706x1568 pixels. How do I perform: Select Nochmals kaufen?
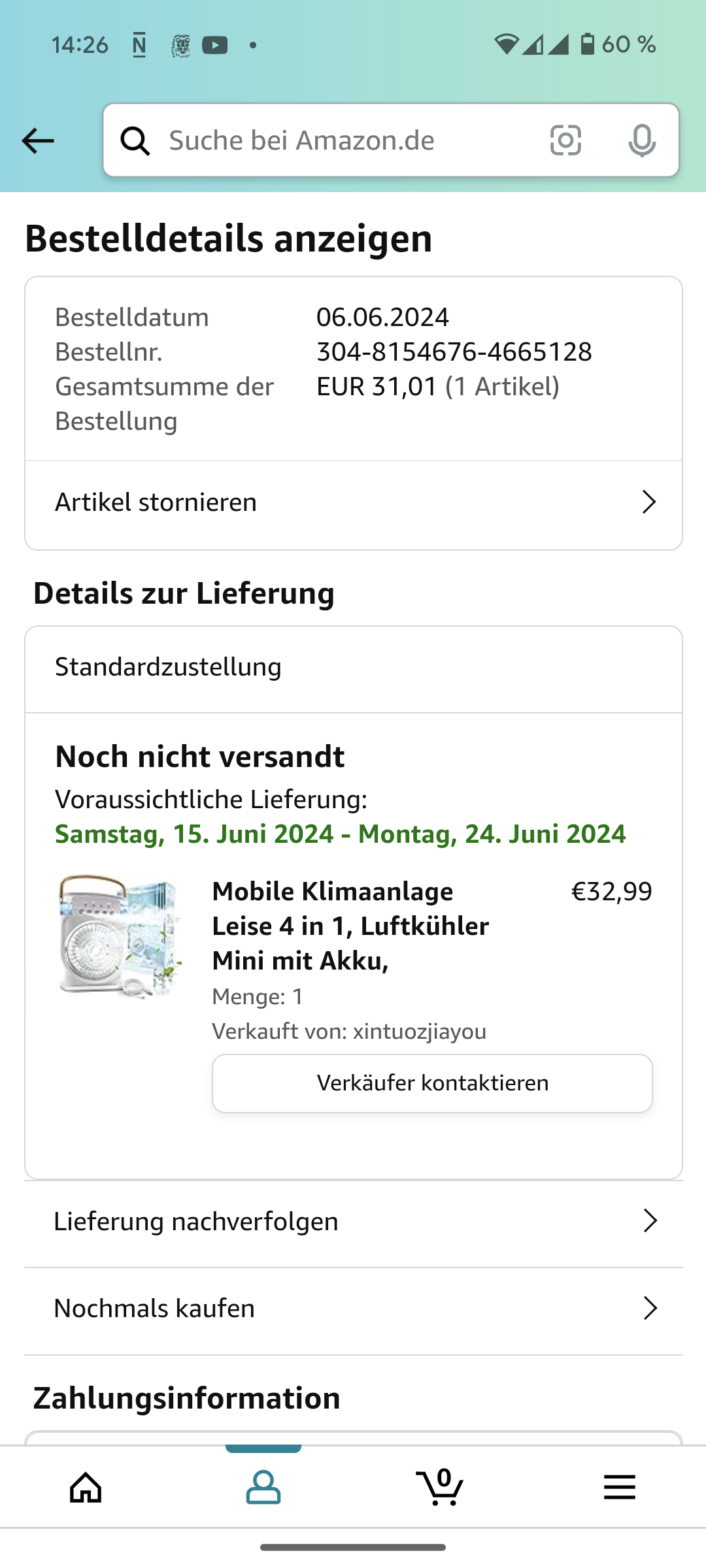tap(353, 1309)
